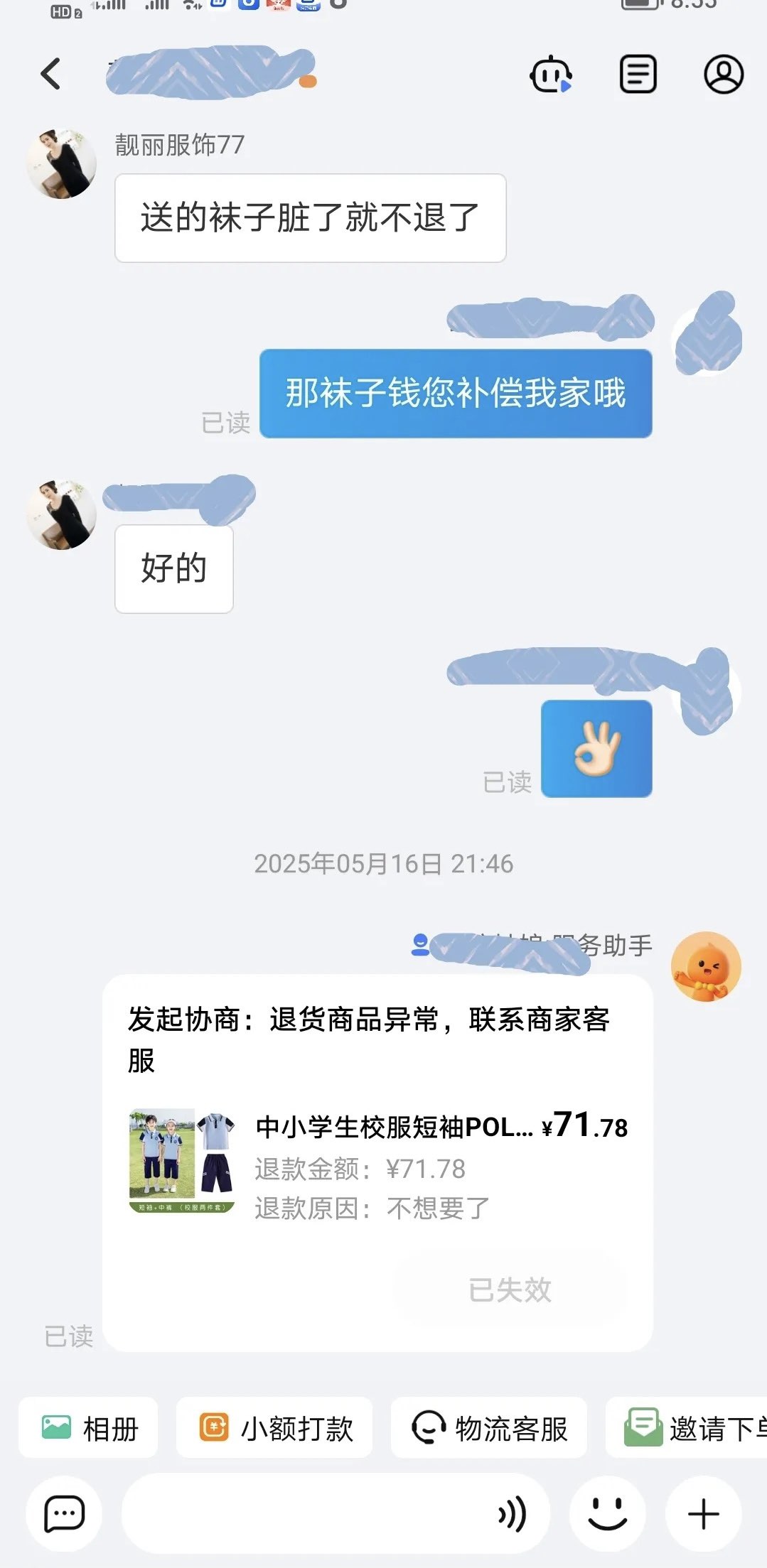Screen dimensions: 767x1568
Task: Switch to voice input in message box
Action: (513, 1514)
